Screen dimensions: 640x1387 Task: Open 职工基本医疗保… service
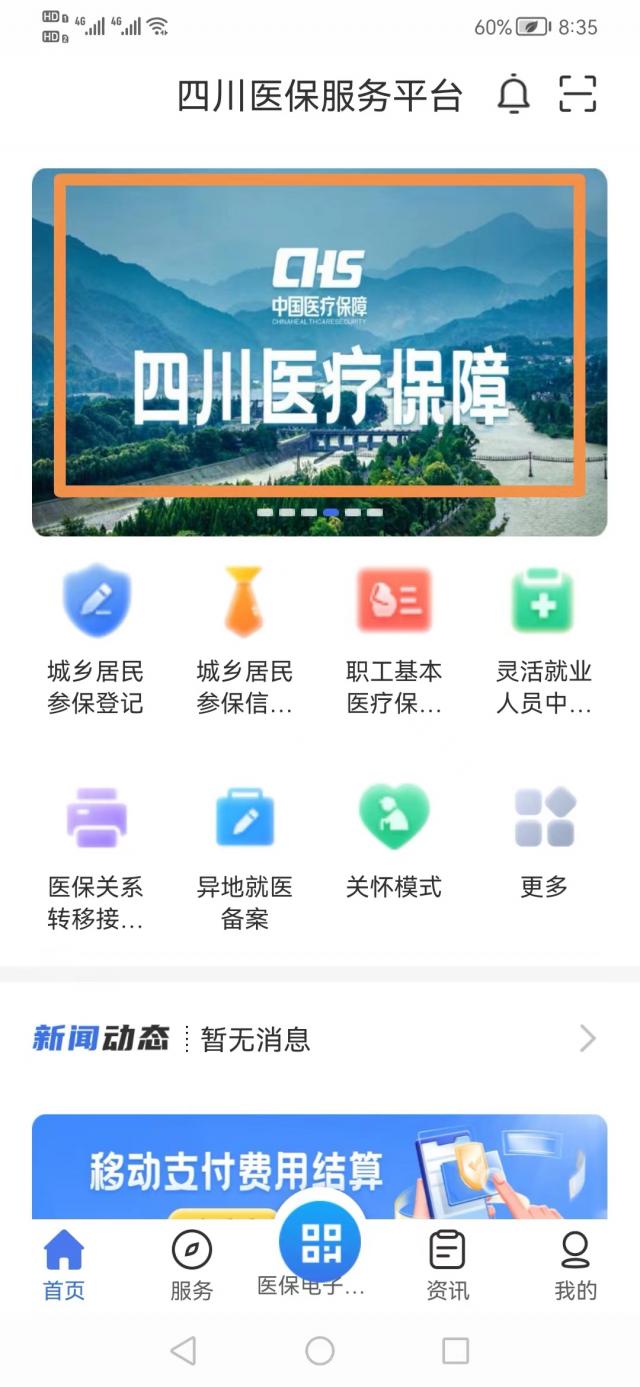(x=394, y=638)
